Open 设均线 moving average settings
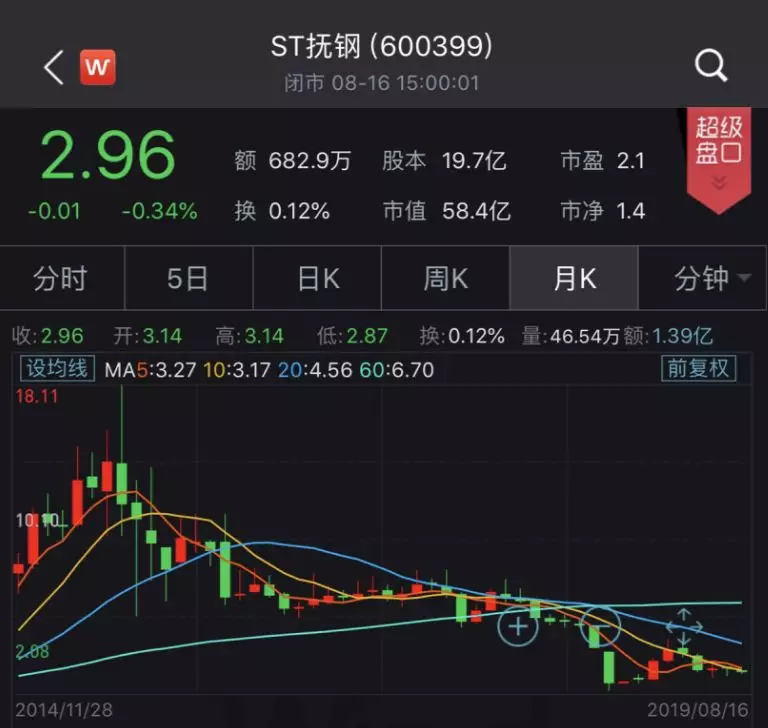 59,369
